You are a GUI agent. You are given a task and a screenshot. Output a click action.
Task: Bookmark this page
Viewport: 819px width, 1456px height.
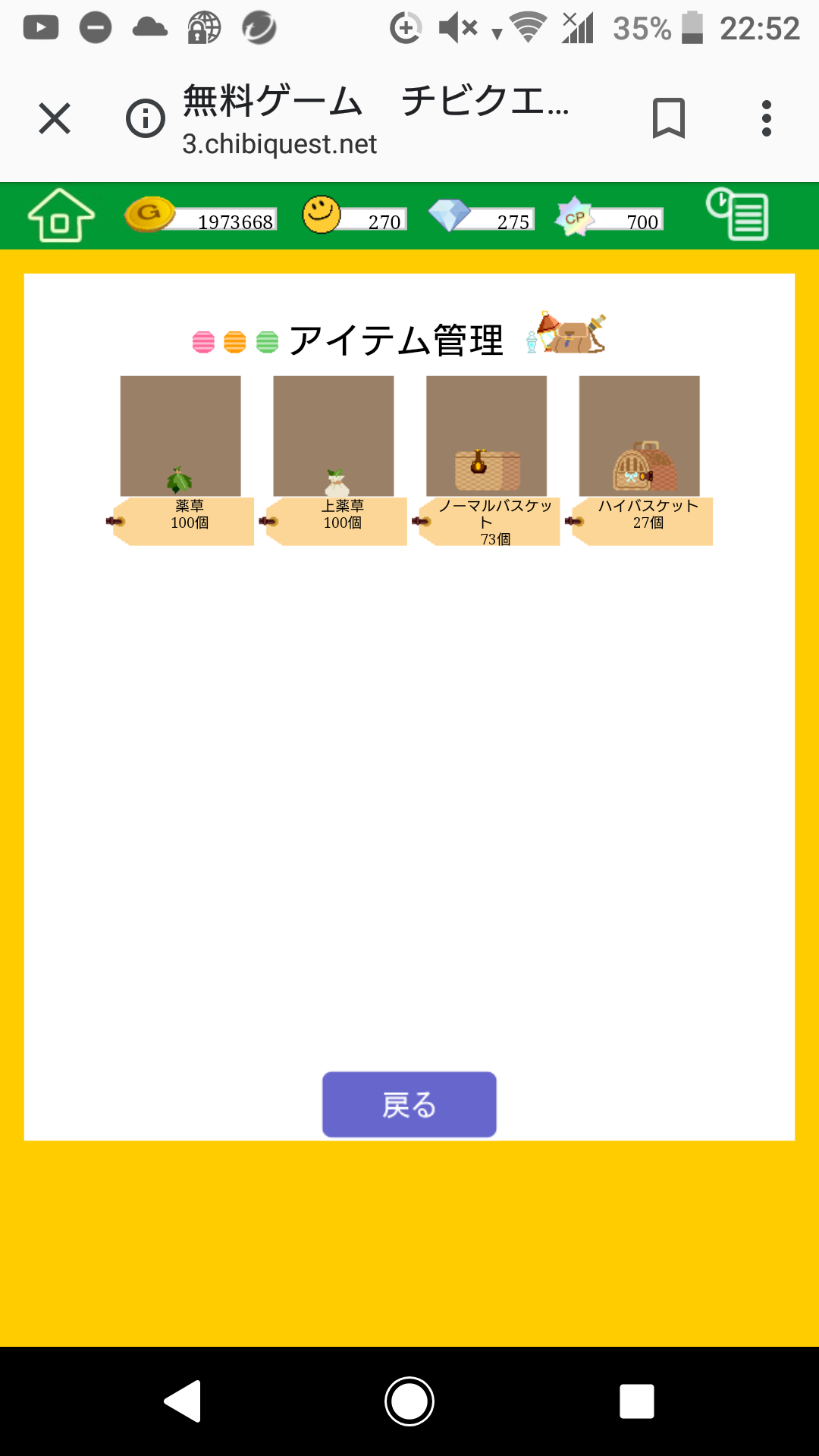point(668,119)
